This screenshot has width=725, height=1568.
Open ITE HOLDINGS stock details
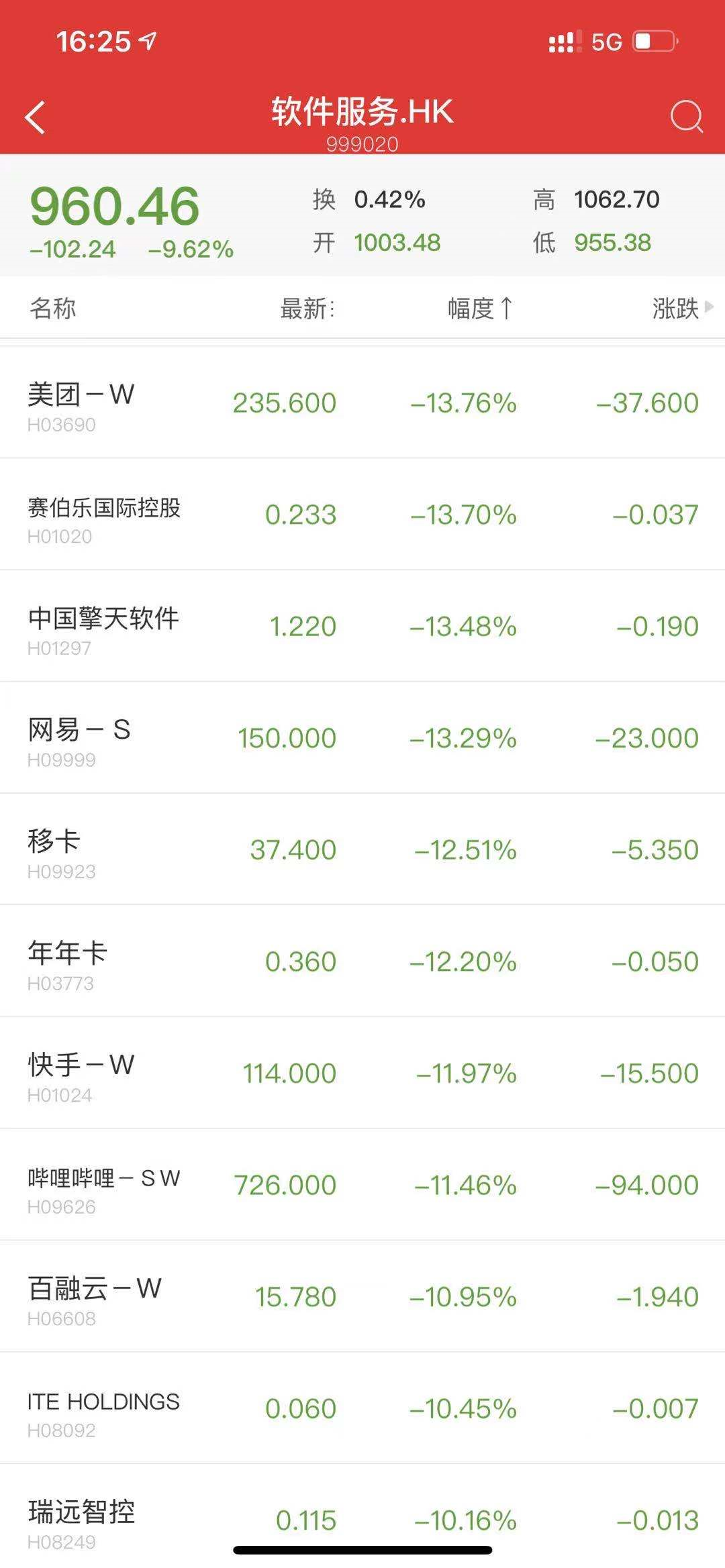(362, 1408)
